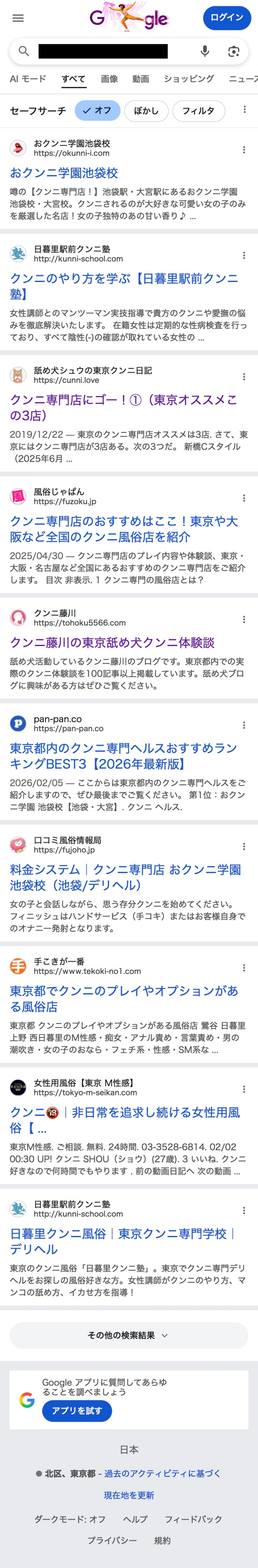Select the ぼかし SafeSearch chip
Viewport: 258px width, 1568px height.
point(146,111)
